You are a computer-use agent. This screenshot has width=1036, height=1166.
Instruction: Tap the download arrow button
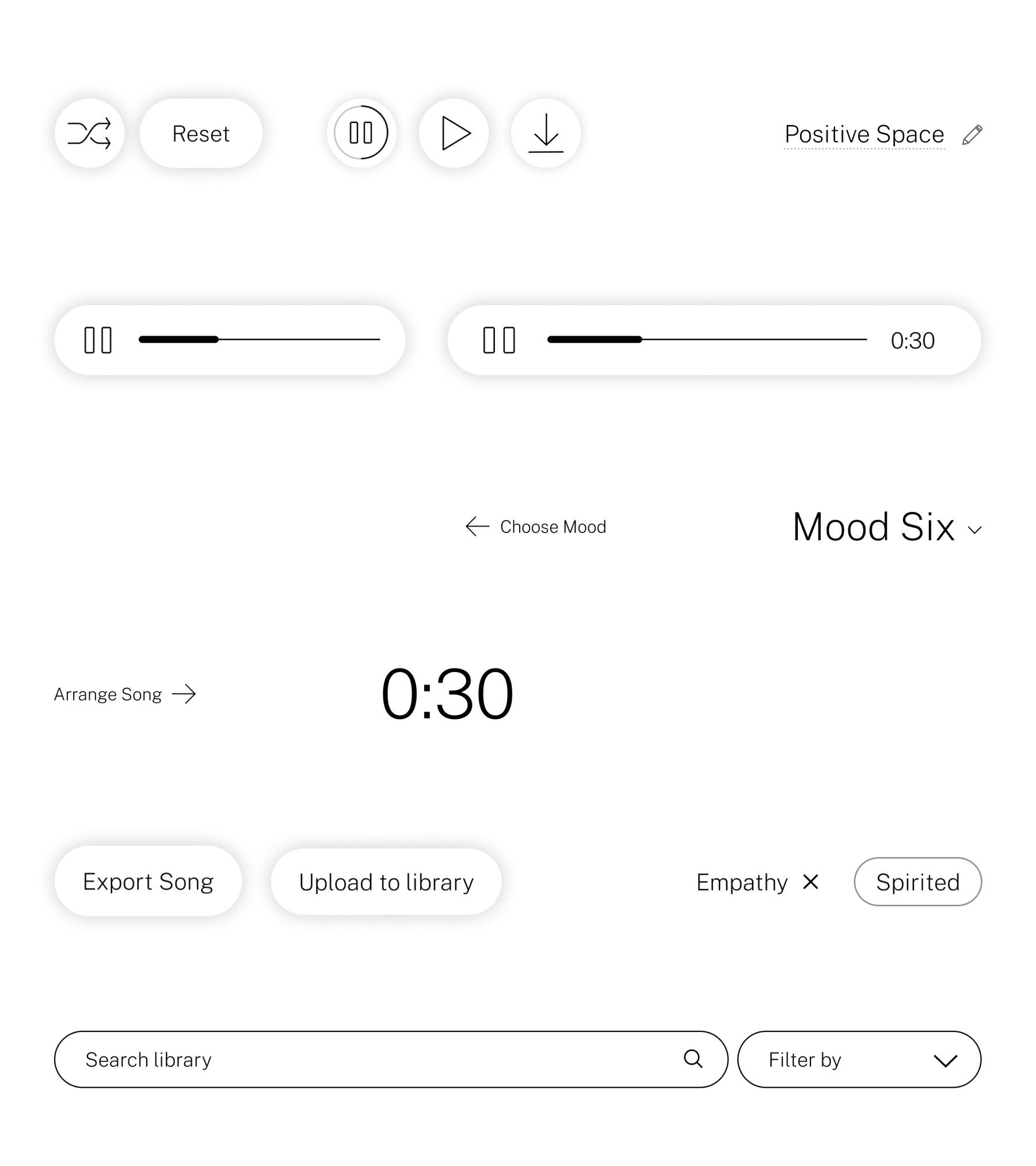click(x=546, y=134)
